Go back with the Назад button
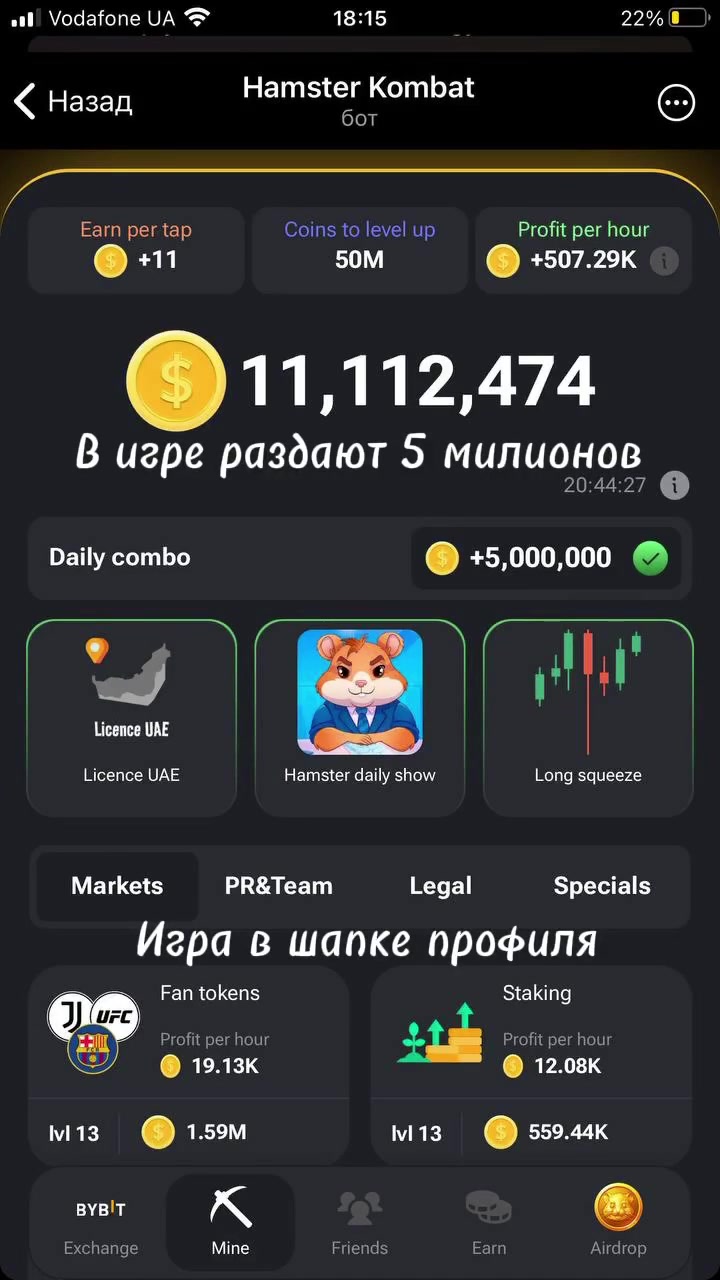The height and width of the screenshot is (1280, 720). (72, 102)
